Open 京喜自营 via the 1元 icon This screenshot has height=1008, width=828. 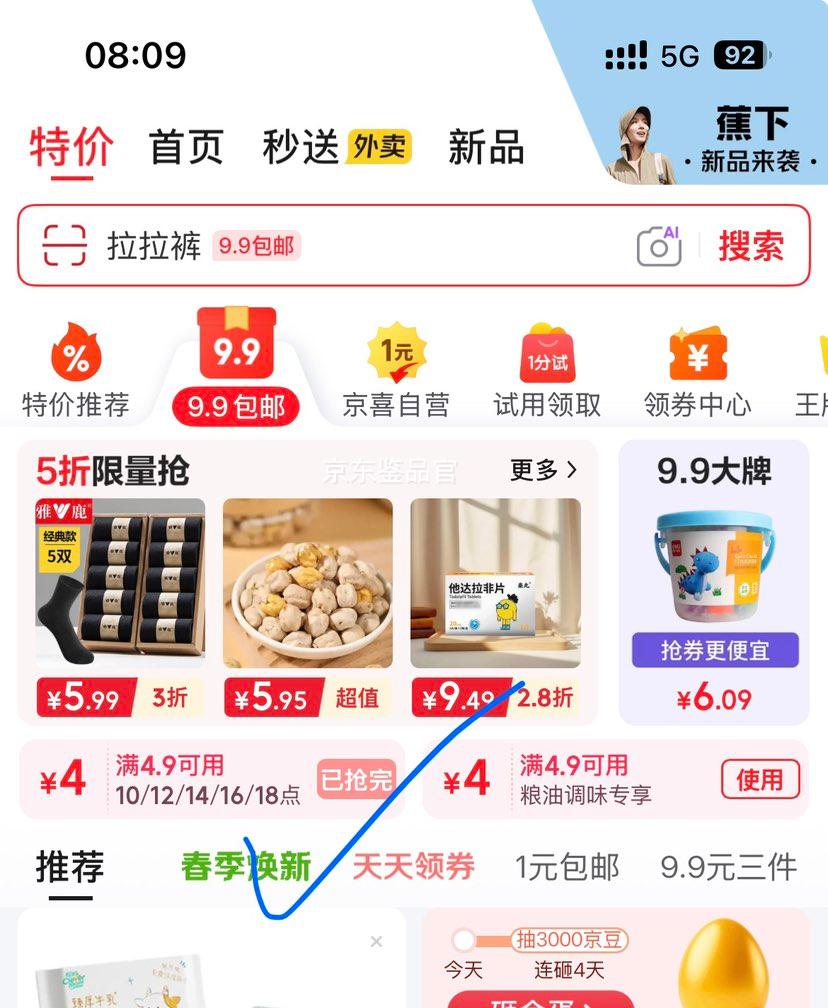[396, 350]
